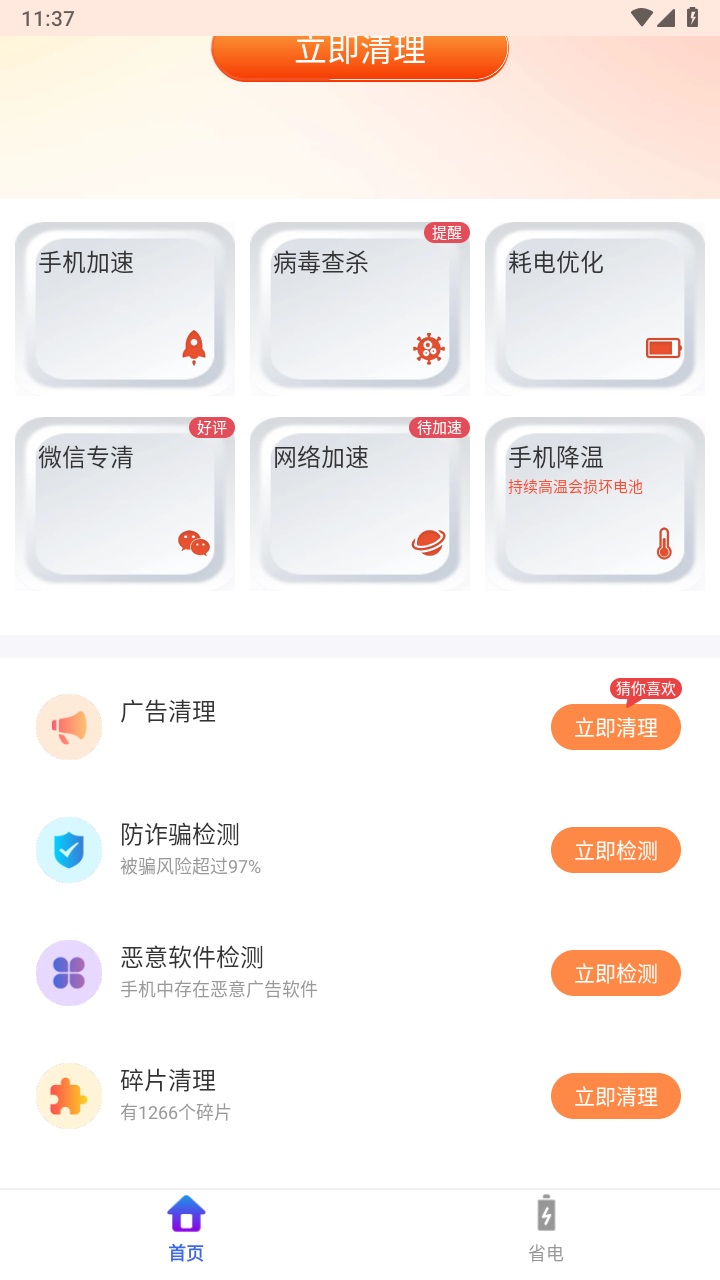
Task: Open 恶意软件检测 via its 立即检测 button
Action: coord(615,972)
